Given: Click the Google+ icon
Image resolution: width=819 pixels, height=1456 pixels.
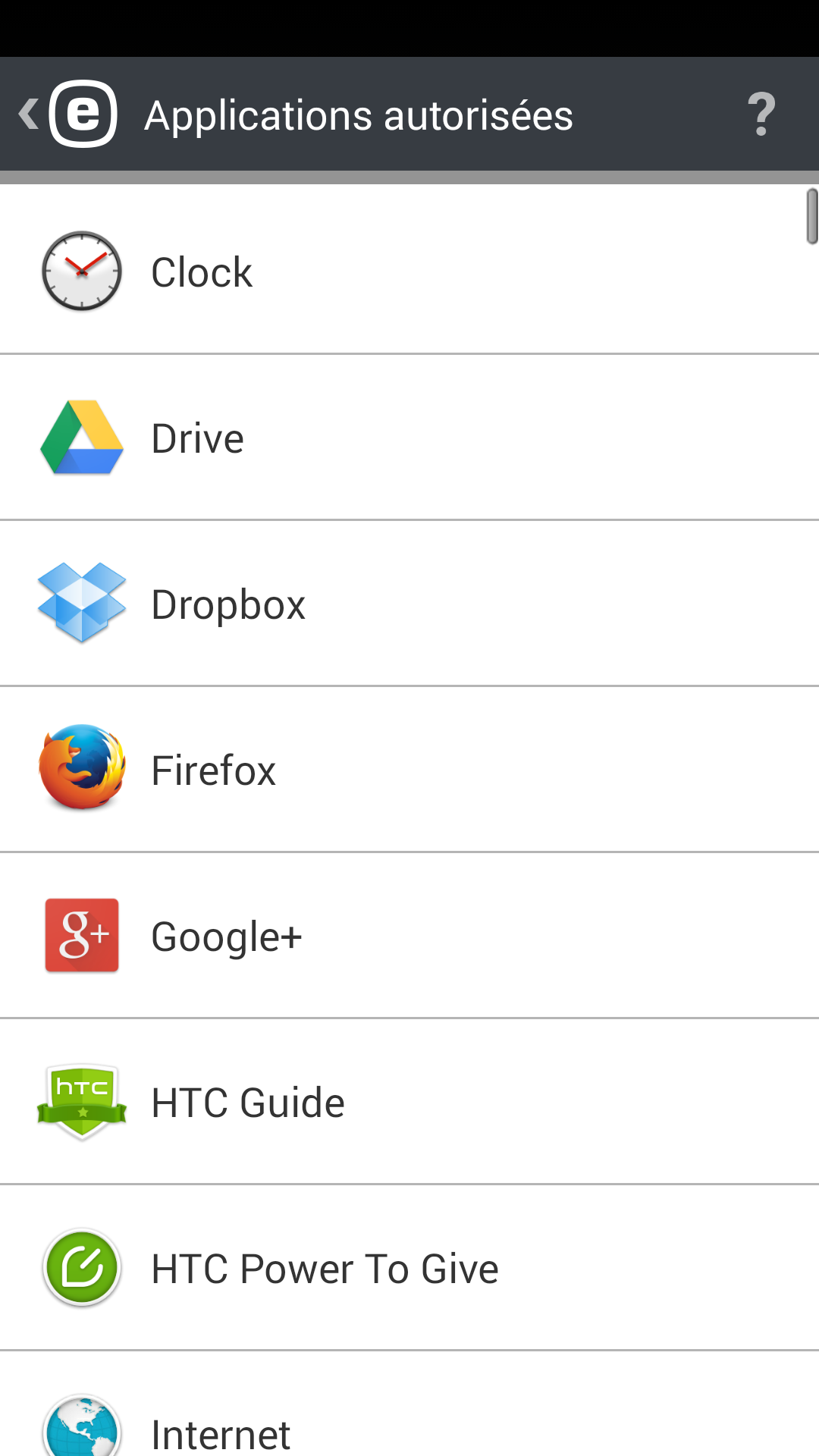Looking at the screenshot, I should (x=81, y=934).
